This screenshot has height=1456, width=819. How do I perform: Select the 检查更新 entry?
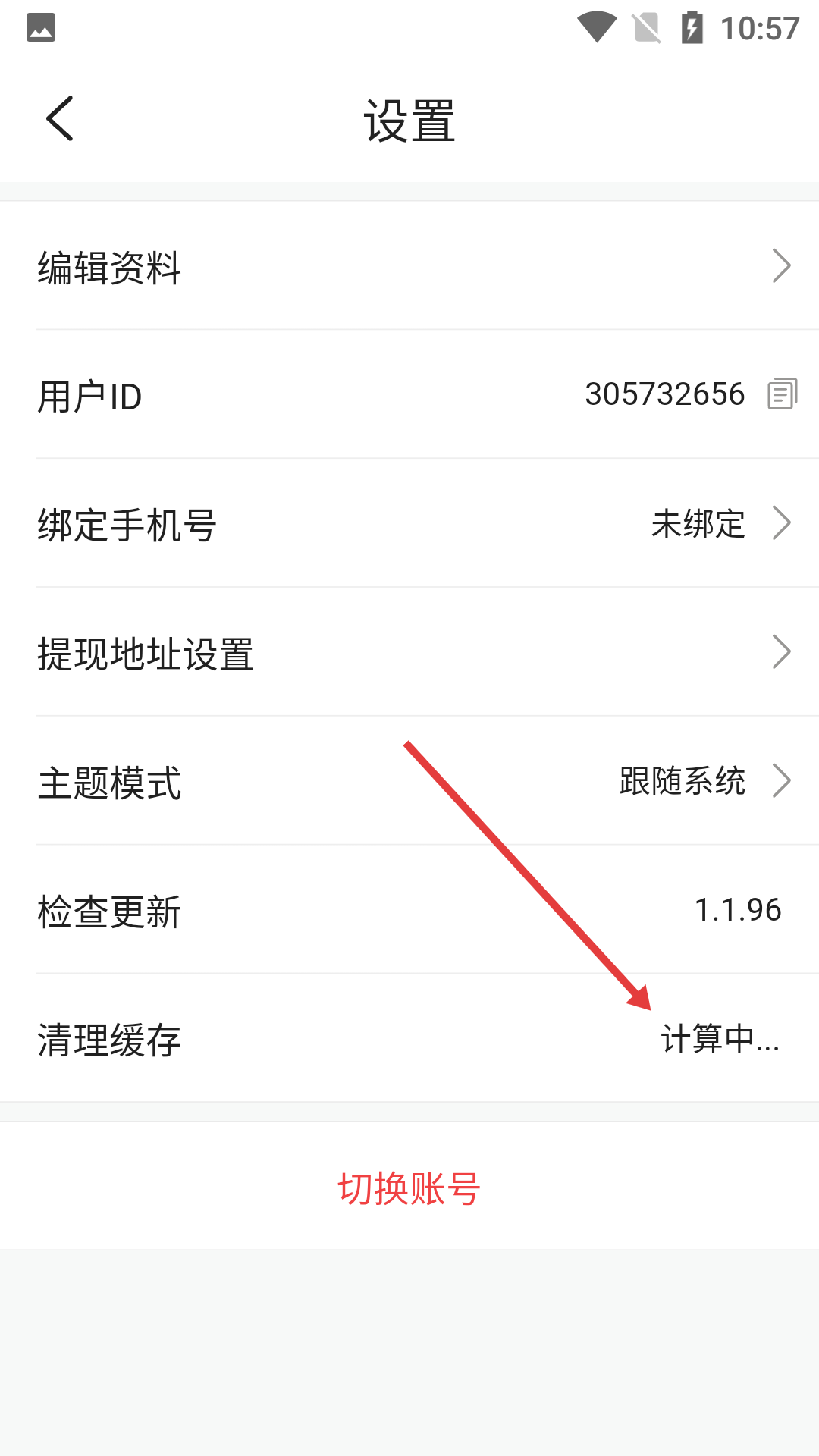pos(110,910)
